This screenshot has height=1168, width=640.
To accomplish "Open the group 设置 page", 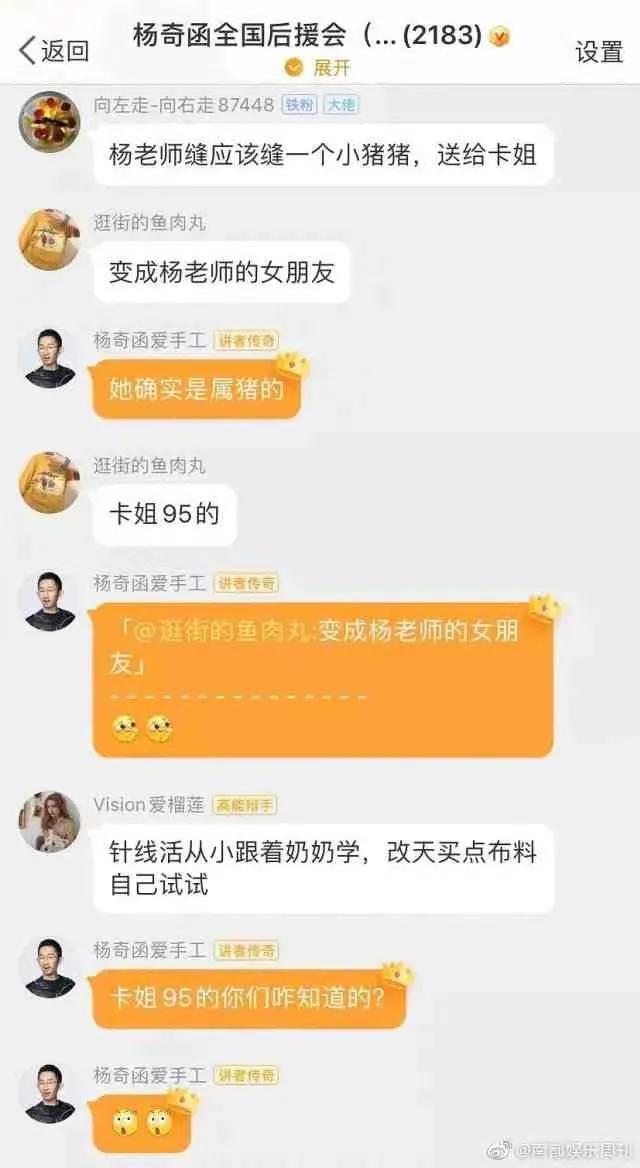I will 598,52.
